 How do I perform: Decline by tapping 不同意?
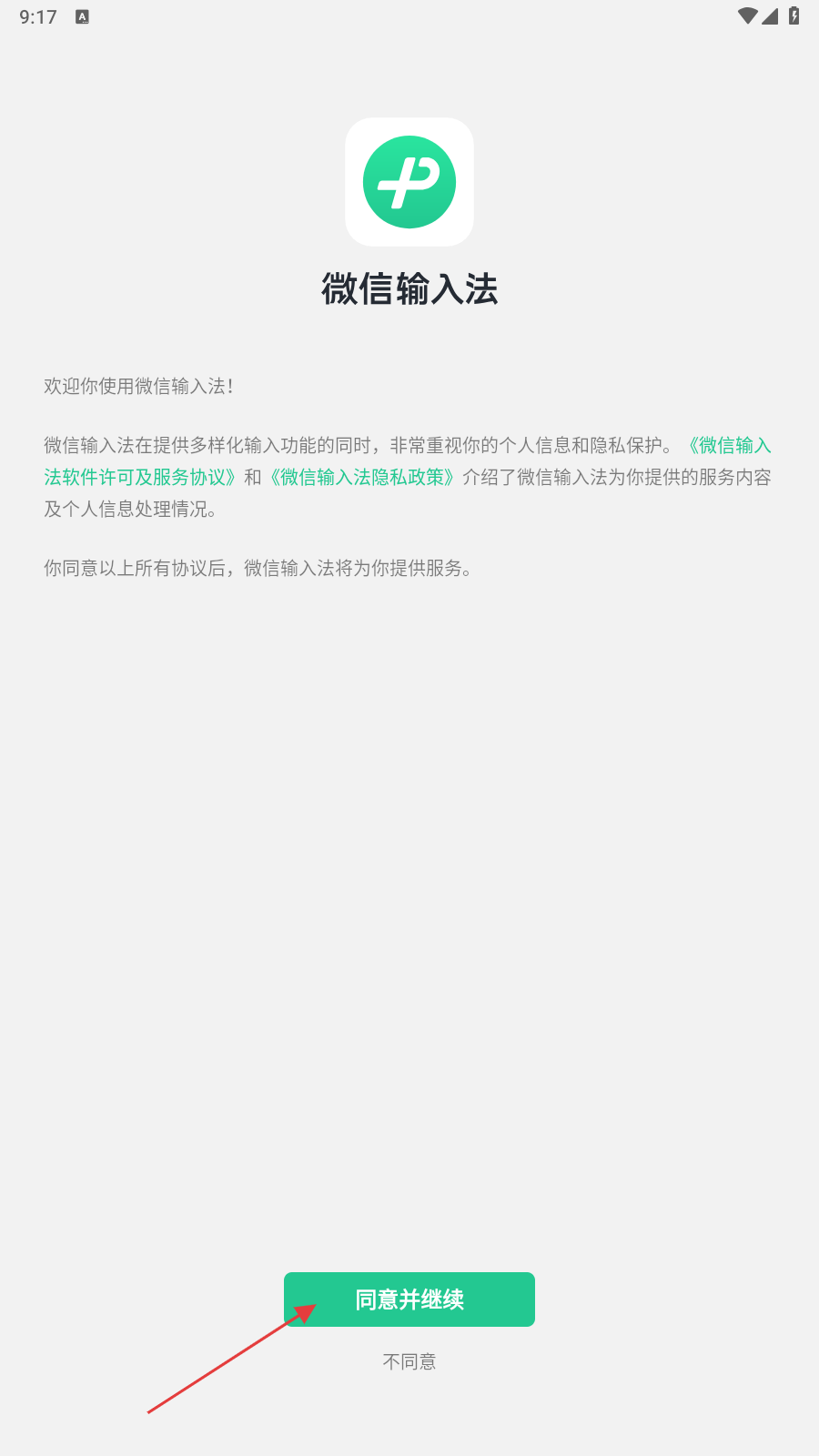click(409, 1361)
